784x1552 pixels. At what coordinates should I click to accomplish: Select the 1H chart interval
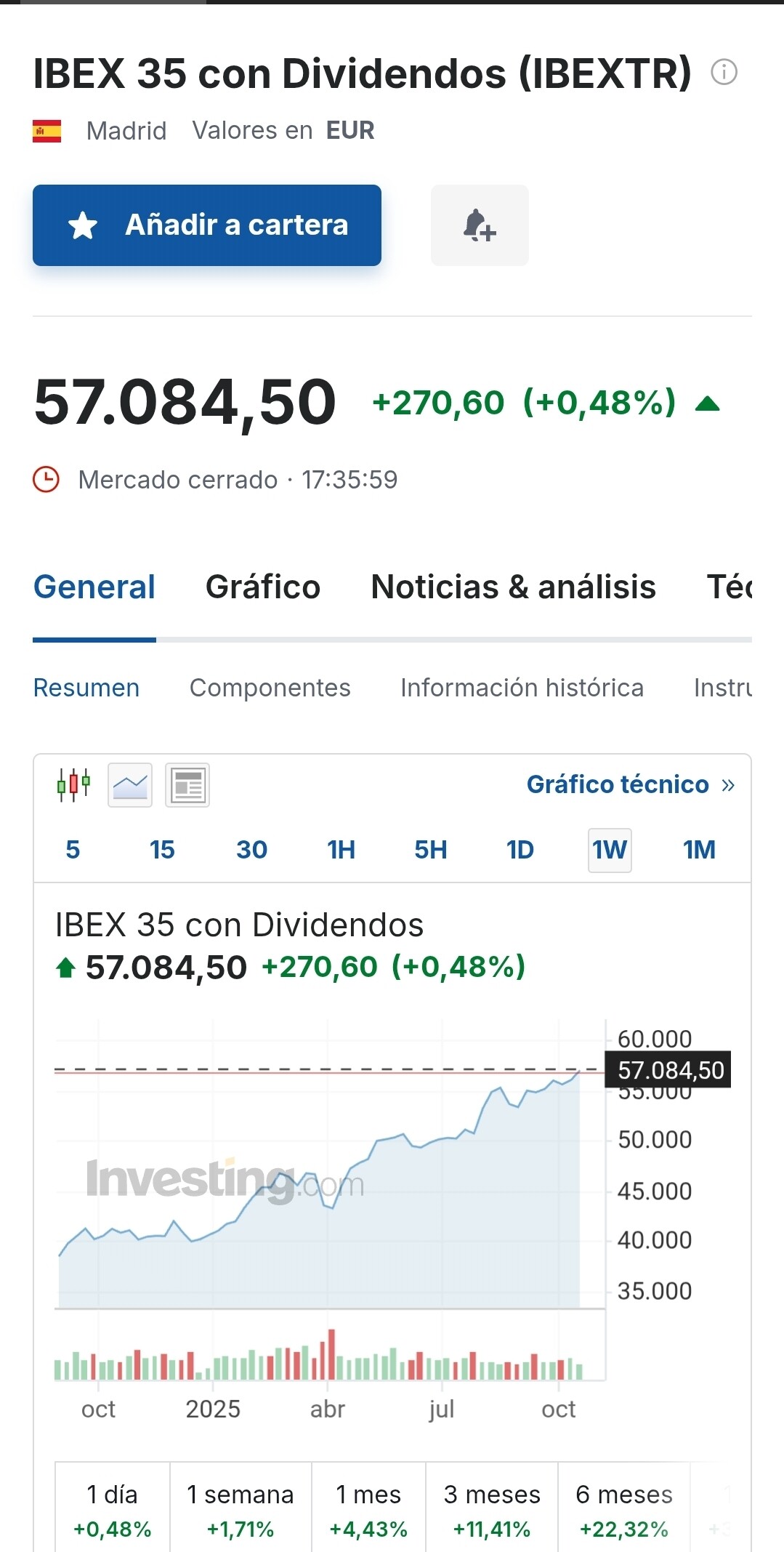point(341,850)
